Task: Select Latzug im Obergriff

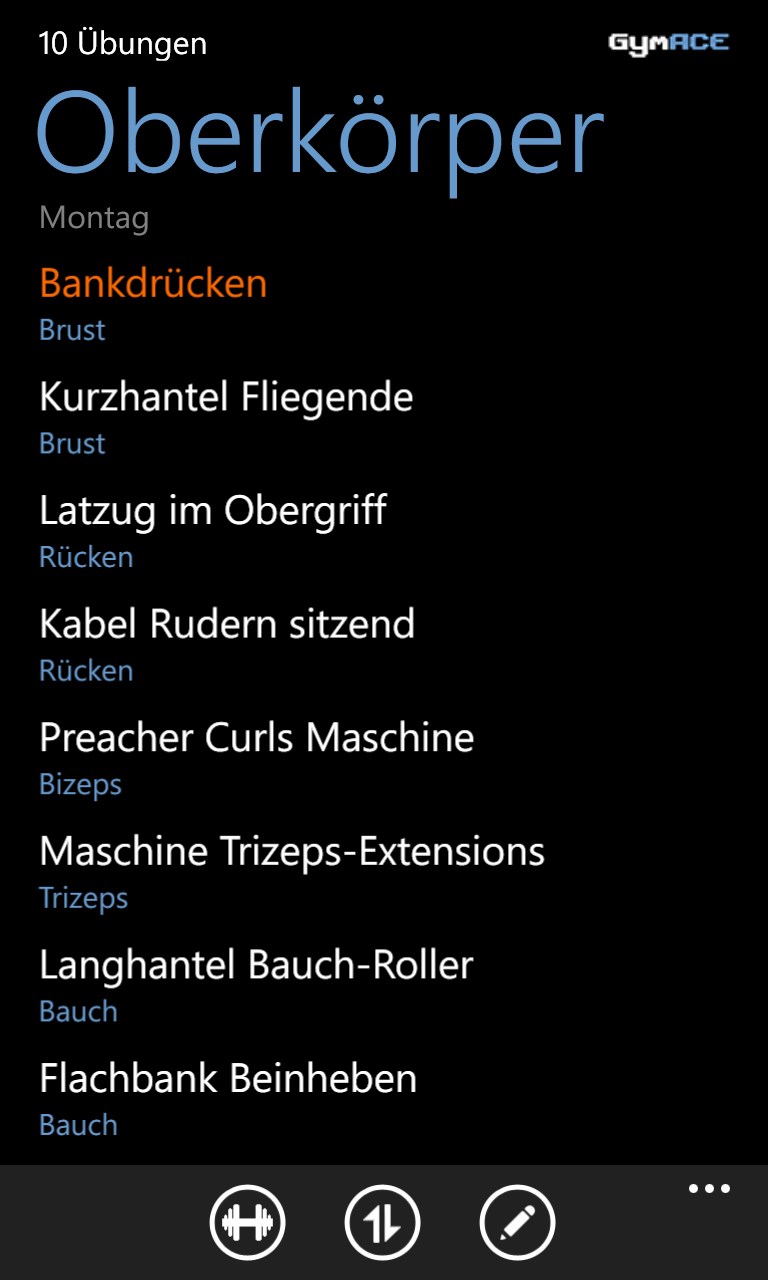Action: [212, 510]
